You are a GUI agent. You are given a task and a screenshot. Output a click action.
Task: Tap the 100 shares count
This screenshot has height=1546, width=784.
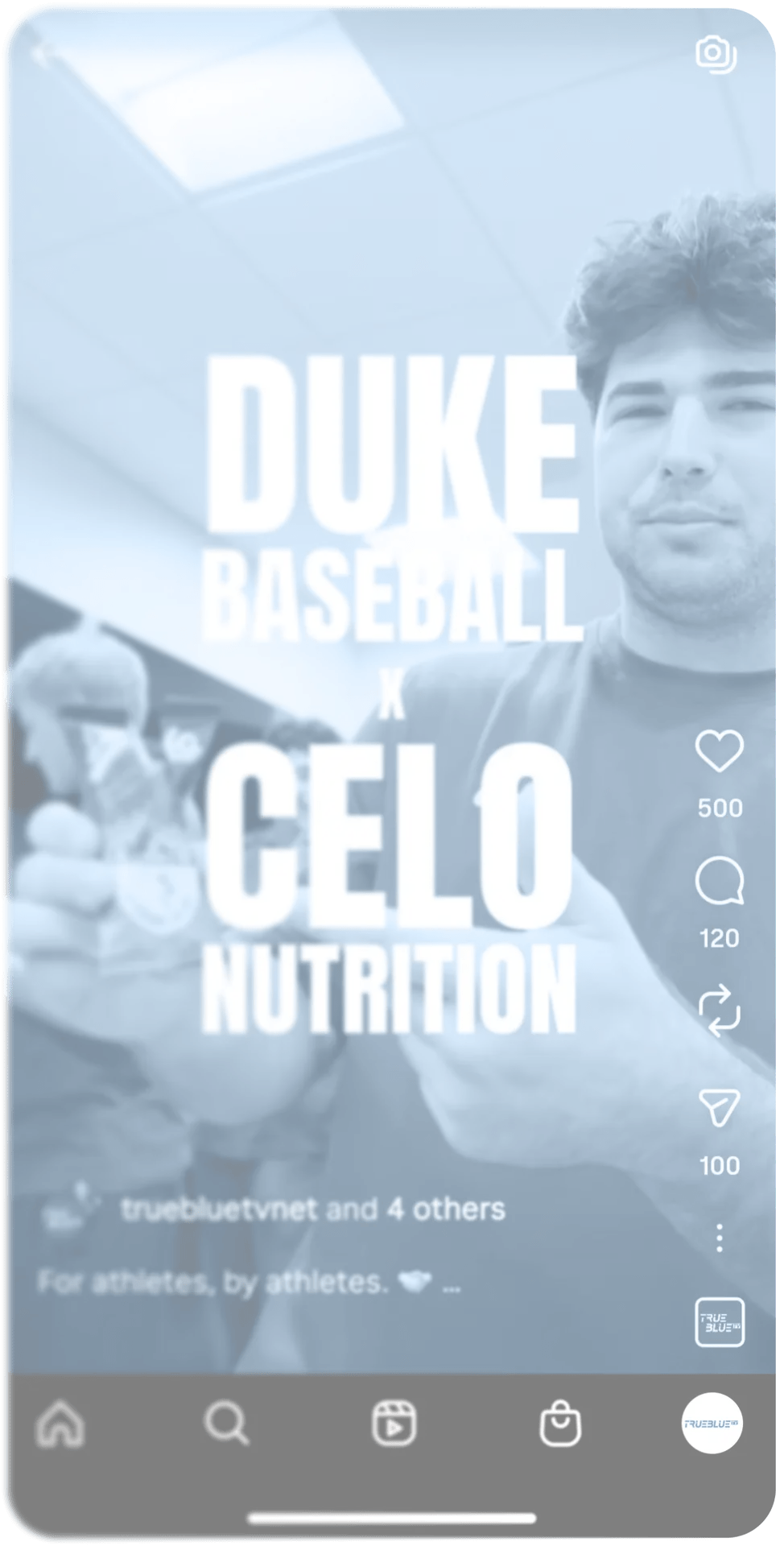click(721, 1164)
